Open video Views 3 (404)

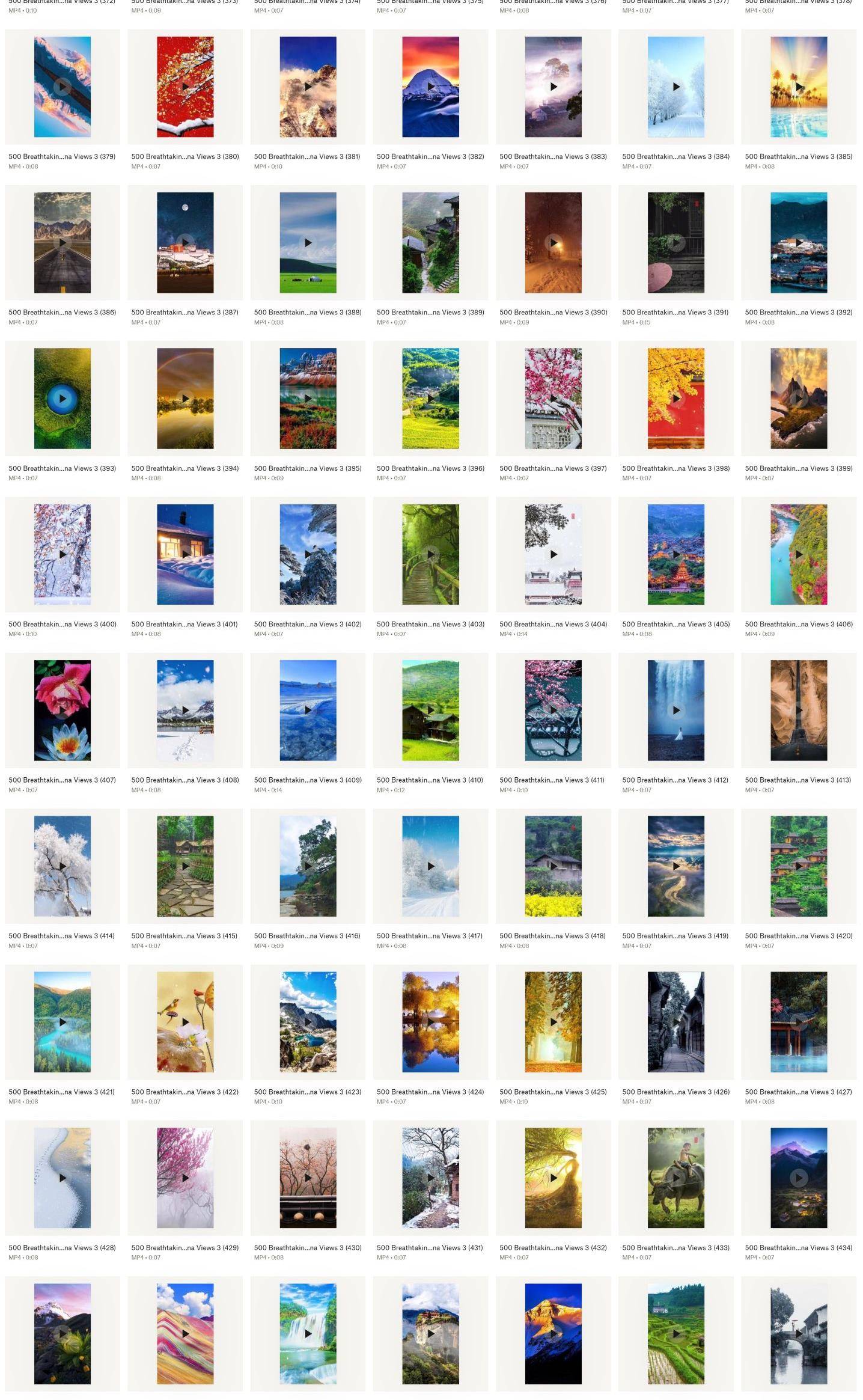553,554
